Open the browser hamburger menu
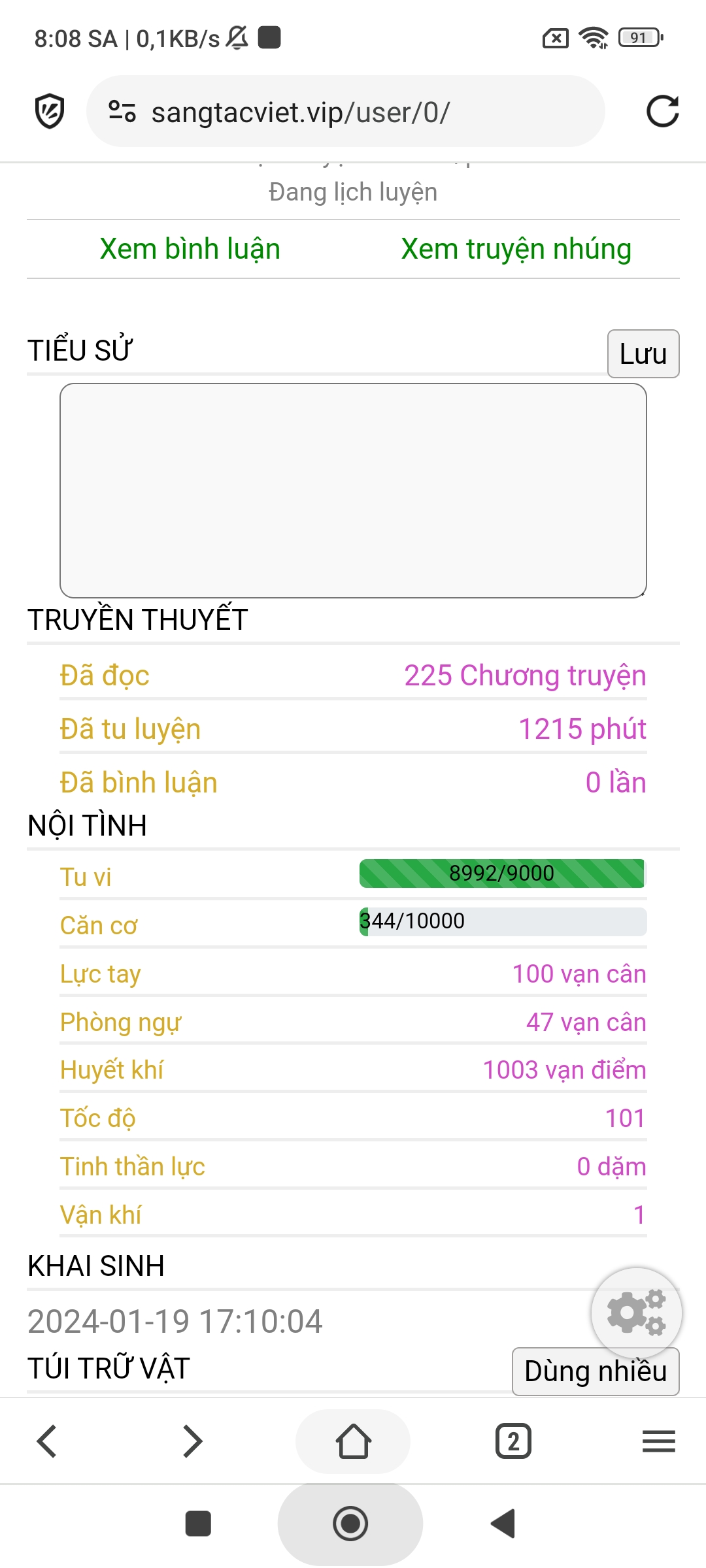The width and height of the screenshot is (706, 1568). [658, 1441]
